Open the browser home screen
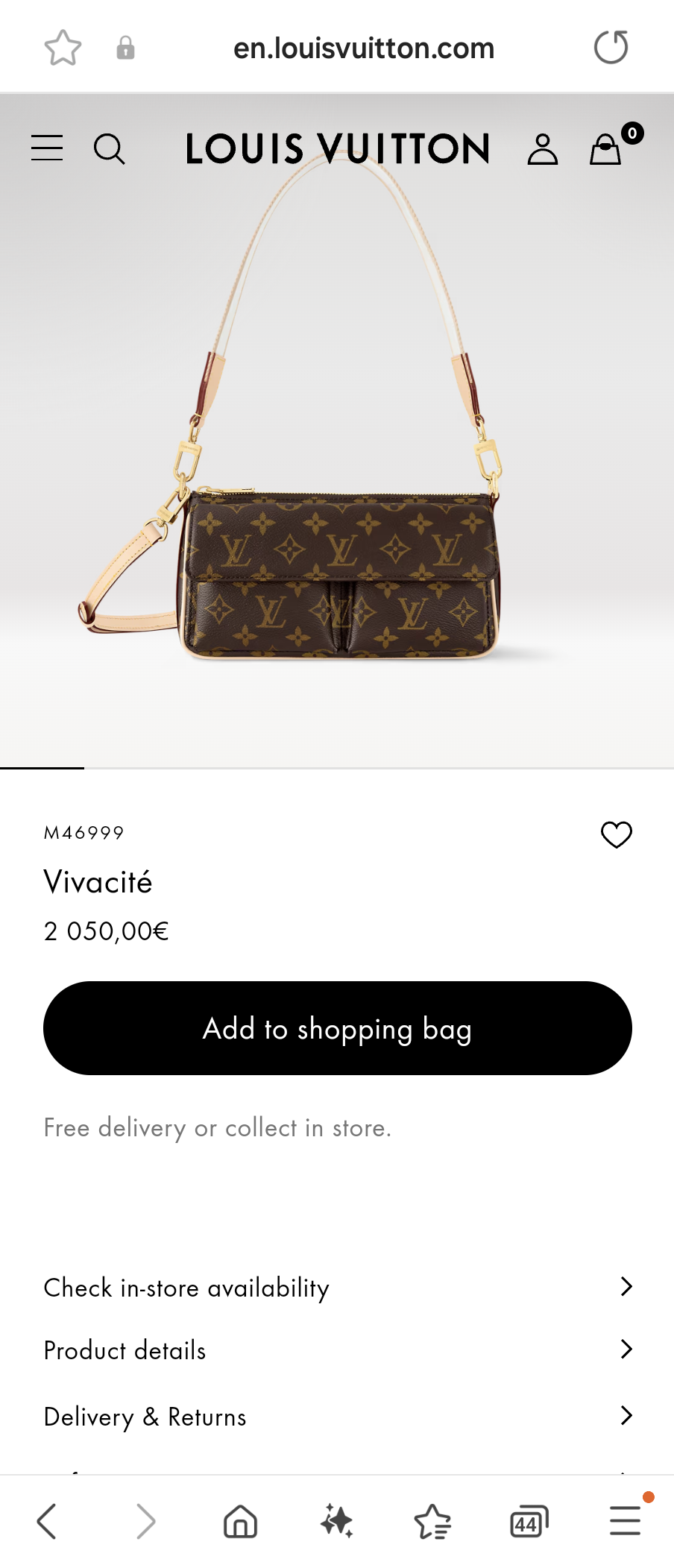The width and height of the screenshot is (674, 1568). click(239, 1523)
